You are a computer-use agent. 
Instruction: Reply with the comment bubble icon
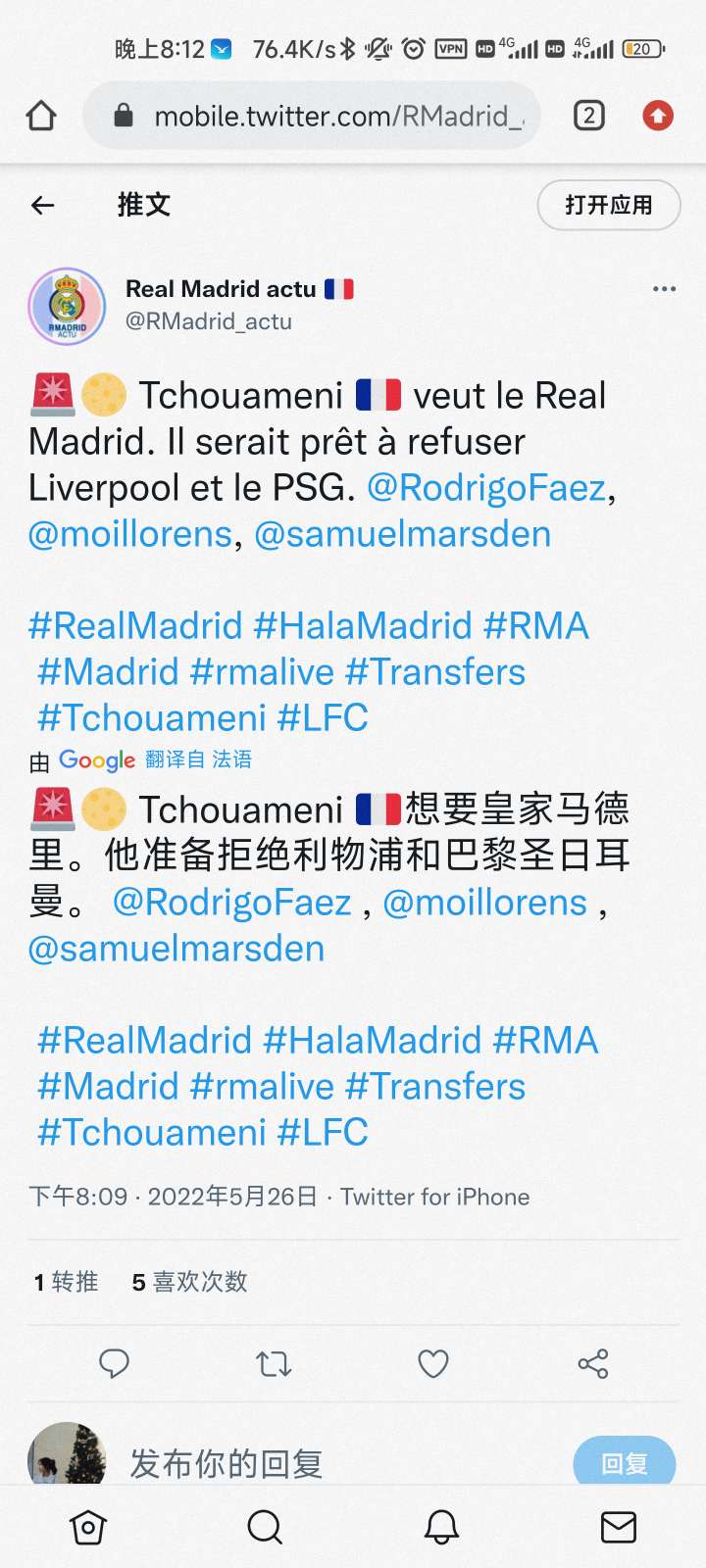[115, 1363]
